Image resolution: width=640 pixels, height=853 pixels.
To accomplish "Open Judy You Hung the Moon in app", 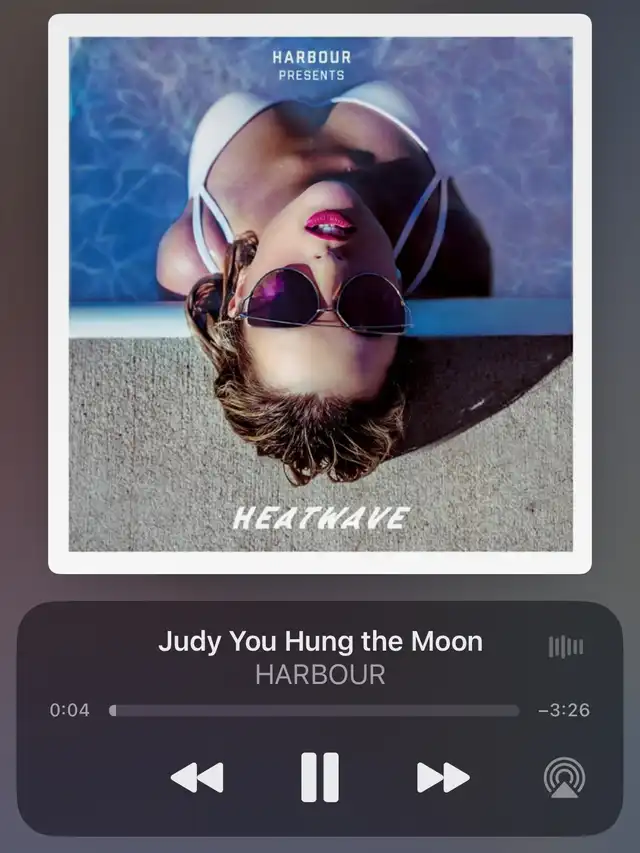I will (x=320, y=642).
